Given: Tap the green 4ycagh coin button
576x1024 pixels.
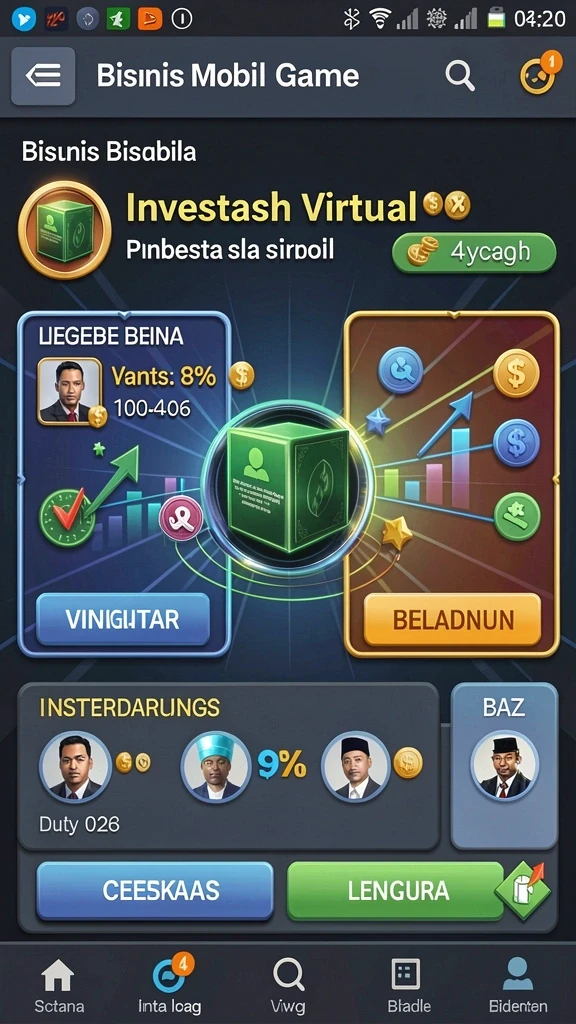Looking at the screenshot, I should click(x=474, y=252).
